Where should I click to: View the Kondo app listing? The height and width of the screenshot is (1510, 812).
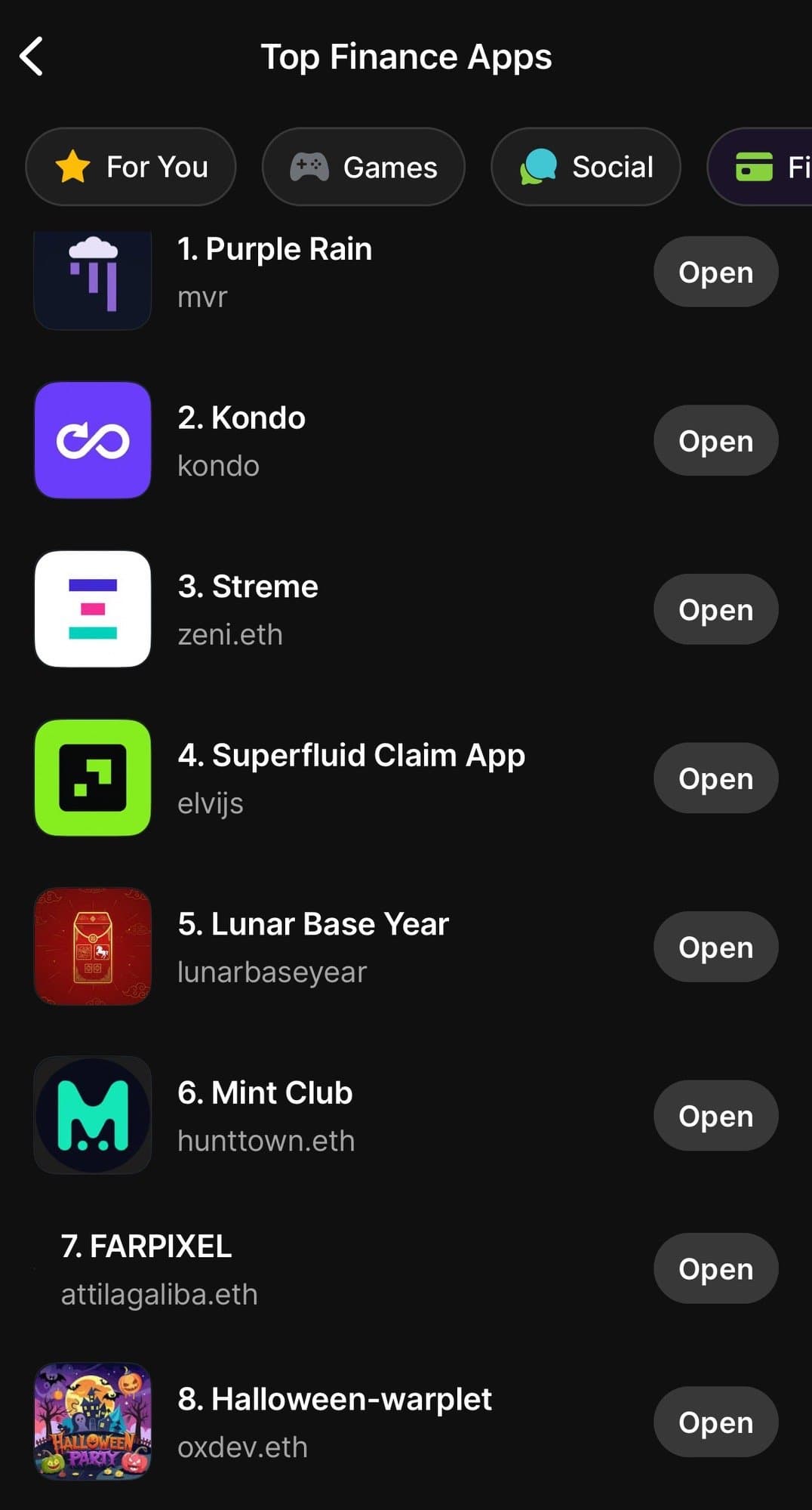[241, 441]
